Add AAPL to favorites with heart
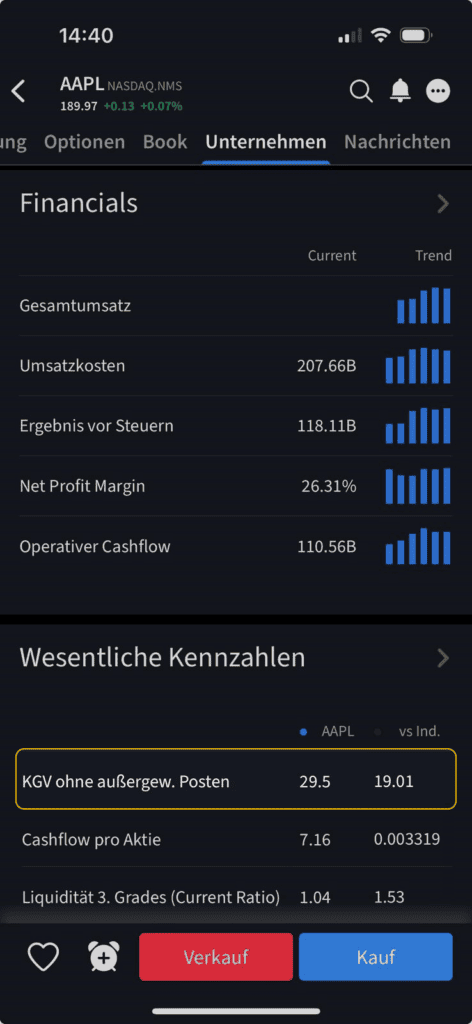 pyautogui.click(x=43, y=957)
